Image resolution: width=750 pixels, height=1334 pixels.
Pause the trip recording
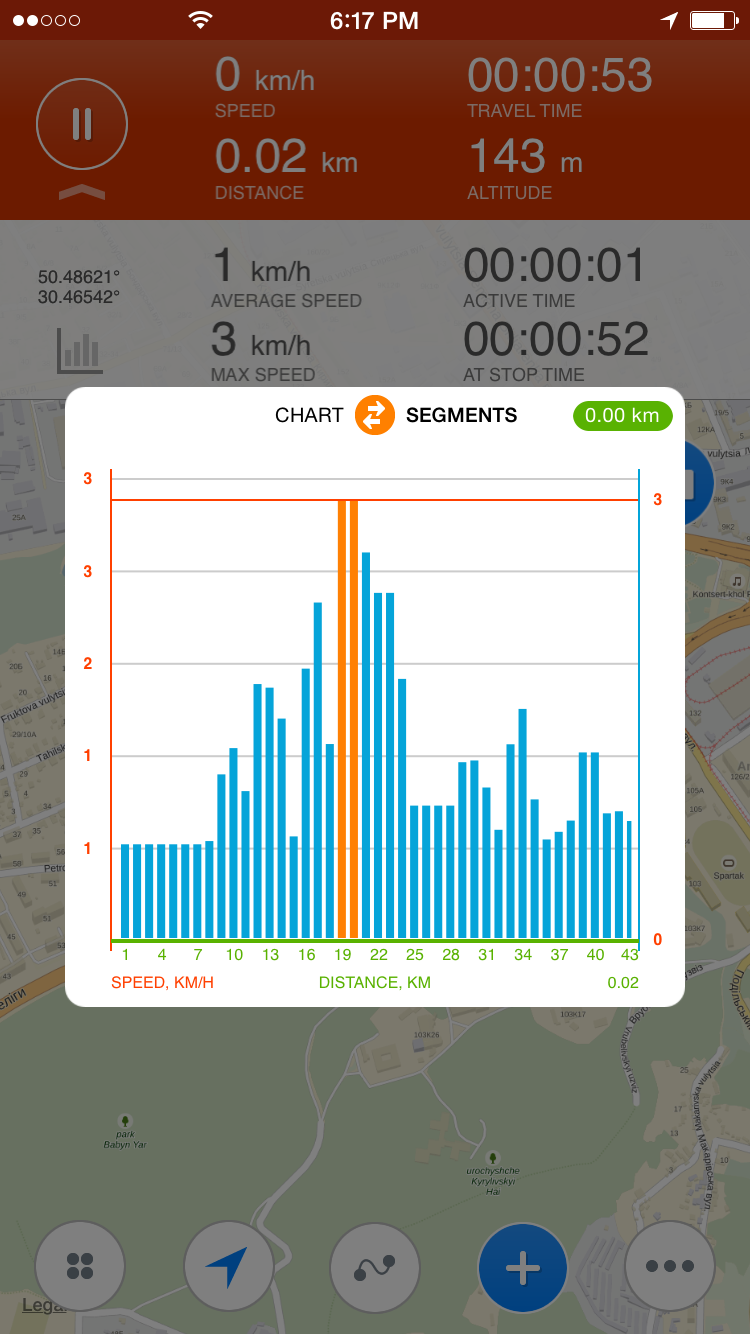[82, 124]
